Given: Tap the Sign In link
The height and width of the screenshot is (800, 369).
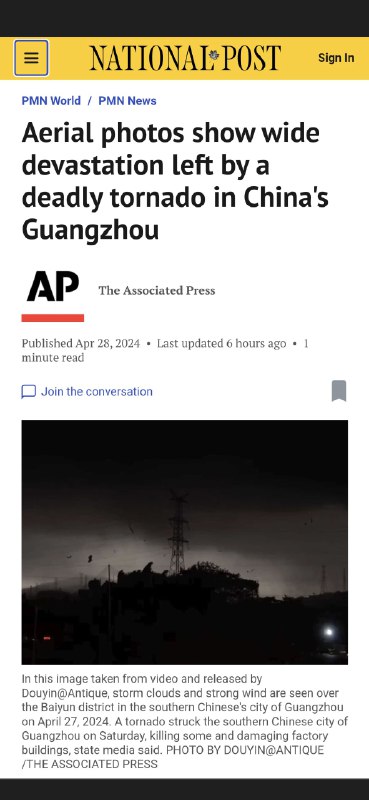Looking at the screenshot, I should pos(336,58).
